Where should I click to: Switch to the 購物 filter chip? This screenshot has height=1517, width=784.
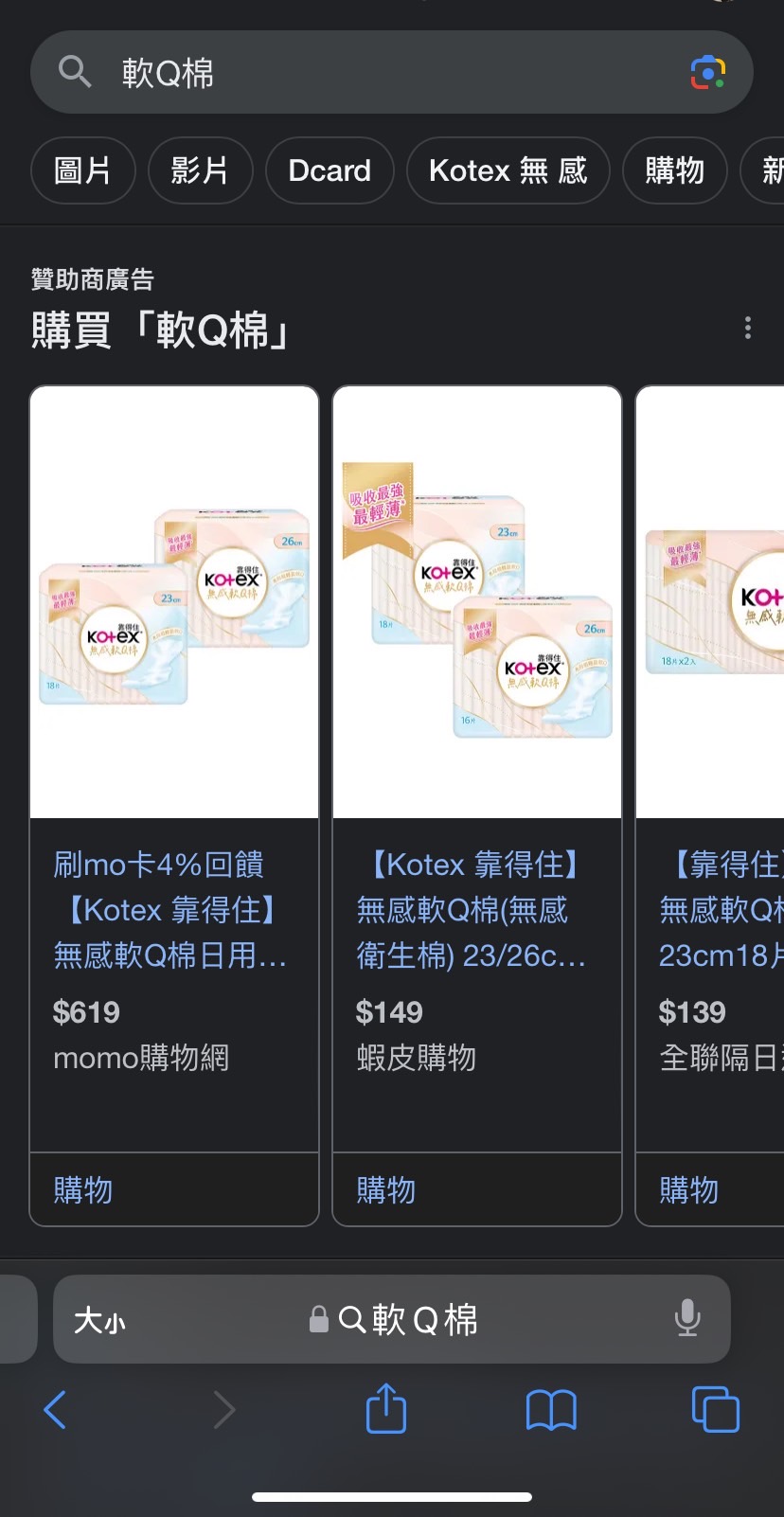(674, 170)
